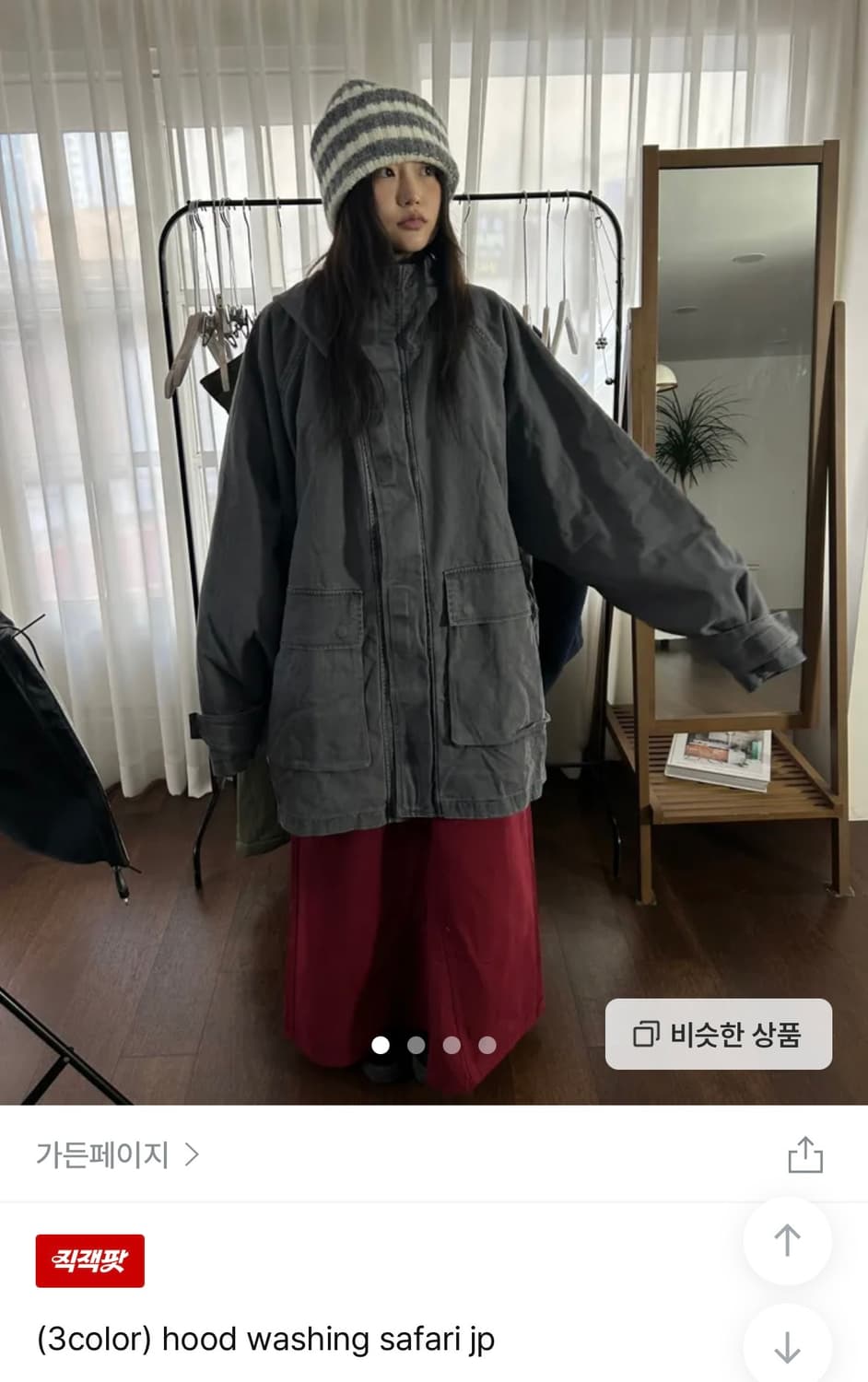Select the second carousel pagination dot

pyautogui.click(x=415, y=1045)
